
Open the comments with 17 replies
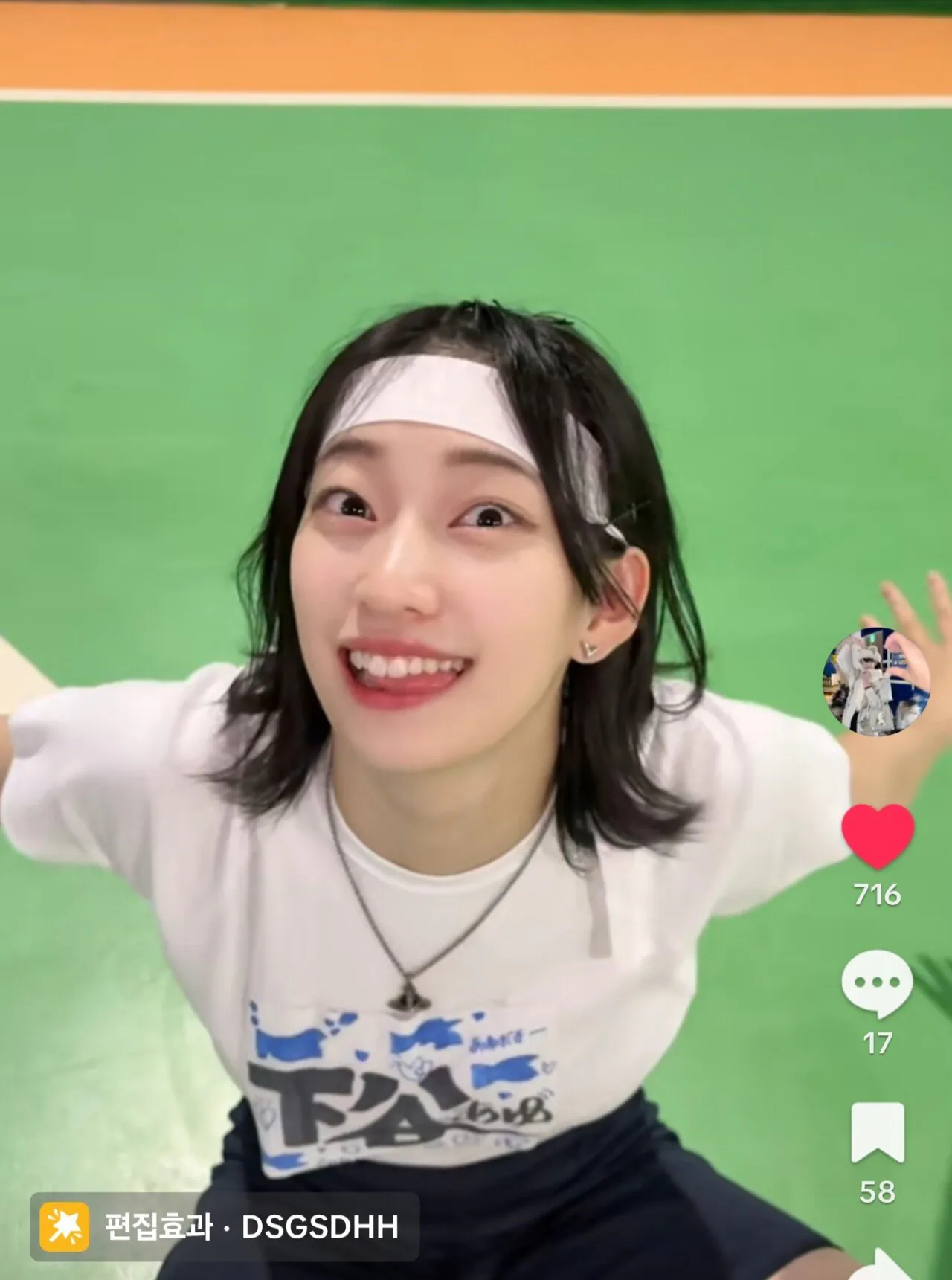(877, 982)
